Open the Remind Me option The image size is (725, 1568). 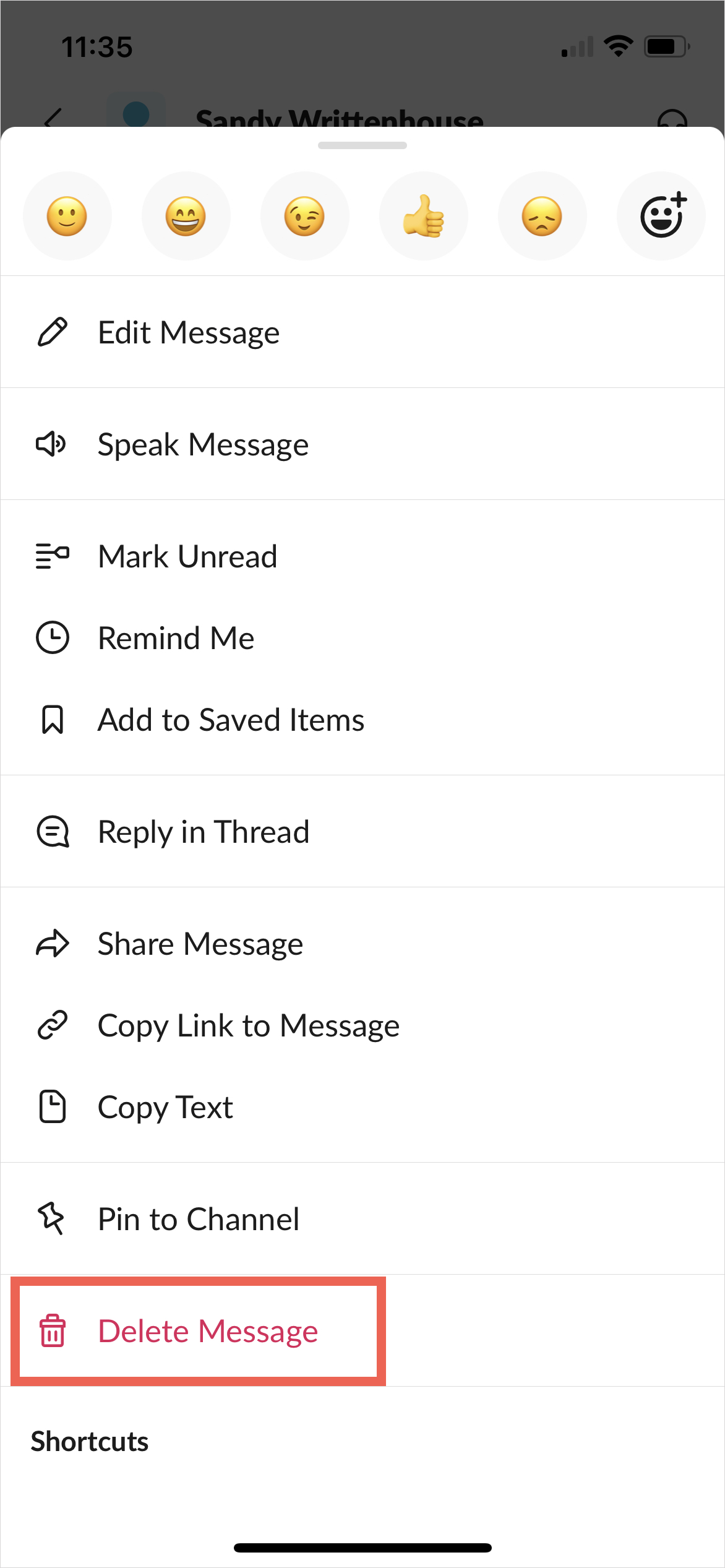(x=362, y=638)
